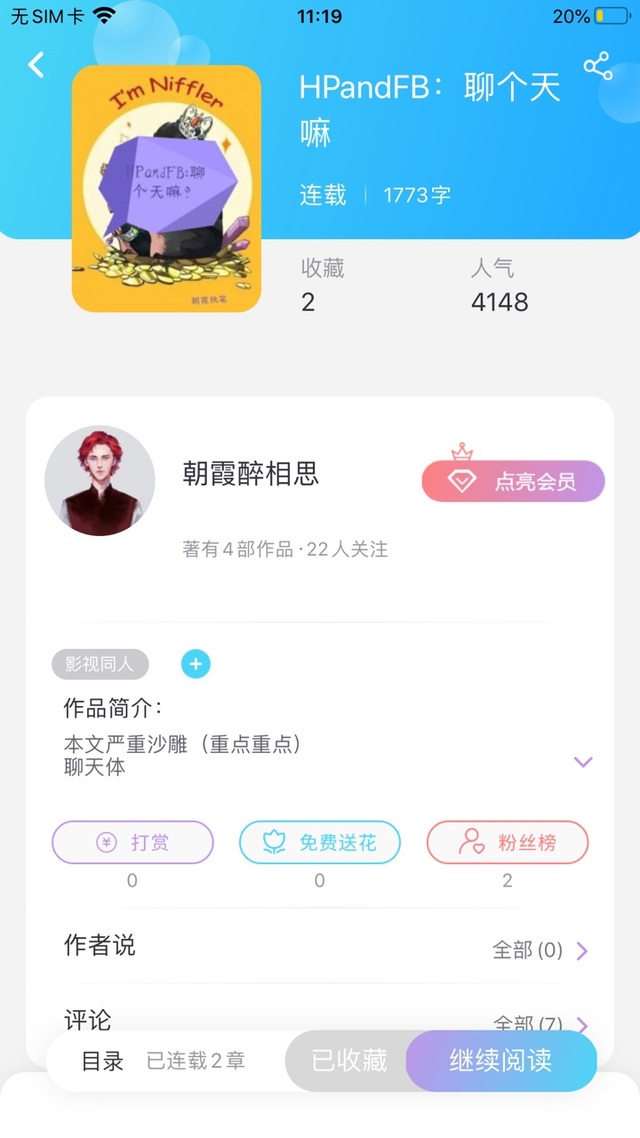Viewport: 640px width, 1138px height.
Task: Add a tag with the plus icon
Action: pyautogui.click(x=196, y=663)
